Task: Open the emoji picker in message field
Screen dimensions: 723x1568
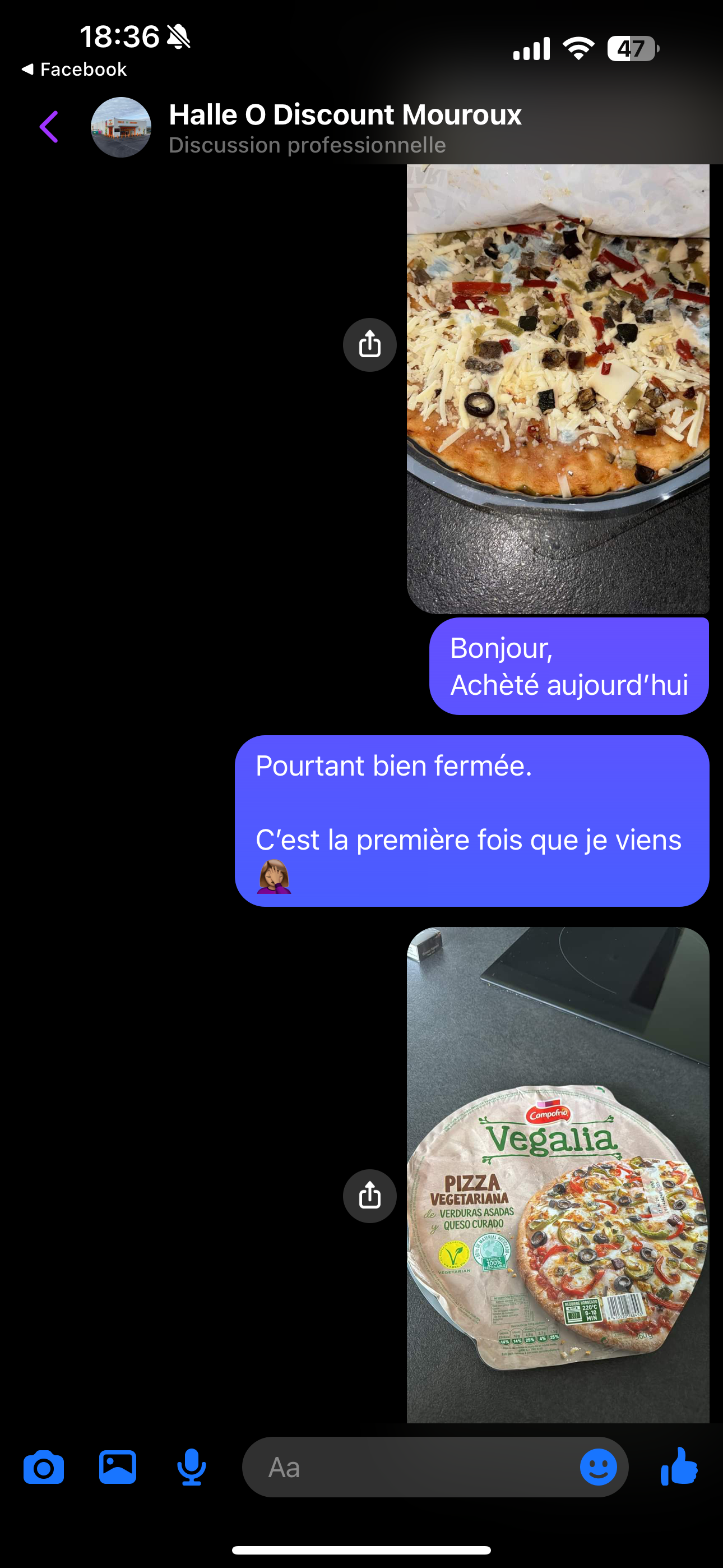Action: pyautogui.click(x=597, y=1468)
